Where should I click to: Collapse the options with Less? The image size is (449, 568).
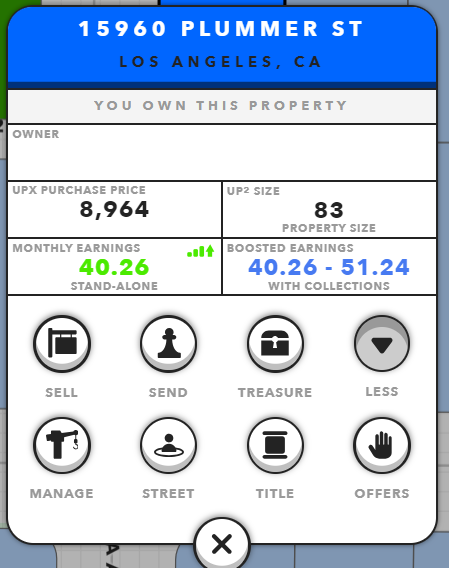tap(382, 343)
